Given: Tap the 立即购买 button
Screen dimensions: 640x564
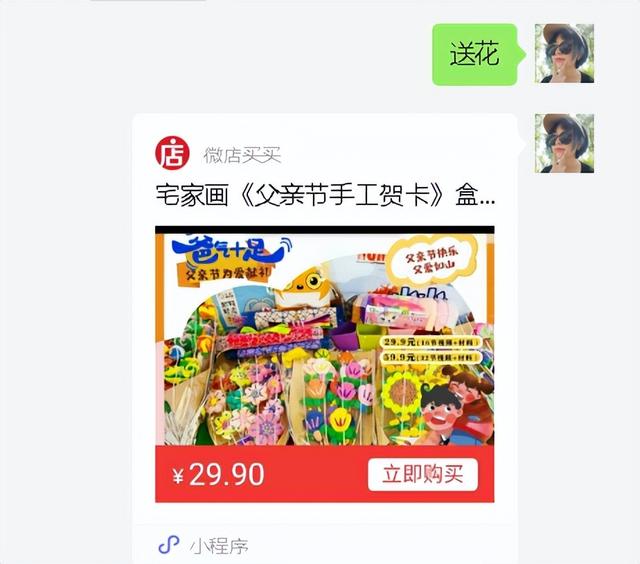Looking at the screenshot, I should (x=422, y=474).
